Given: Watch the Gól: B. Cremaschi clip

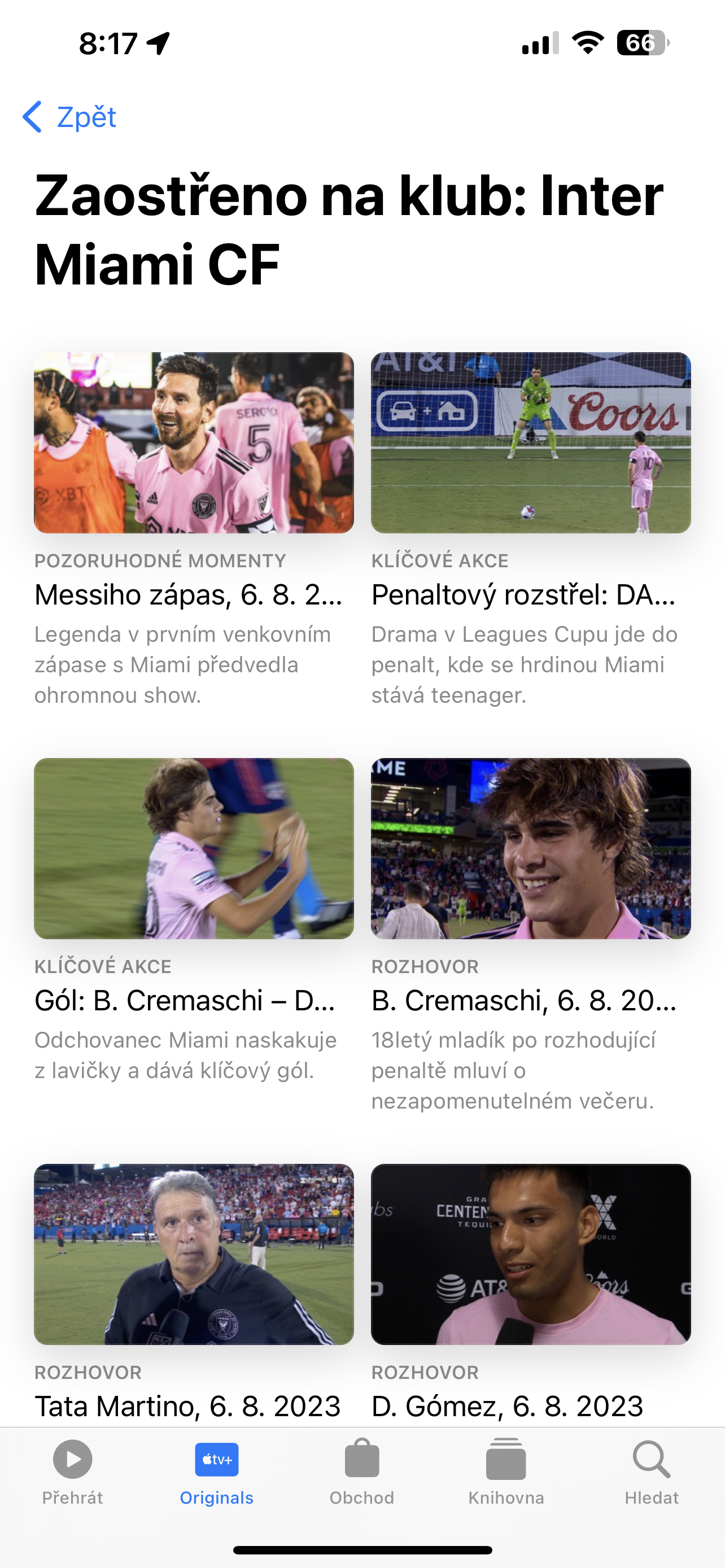Looking at the screenshot, I should (x=194, y=848).
